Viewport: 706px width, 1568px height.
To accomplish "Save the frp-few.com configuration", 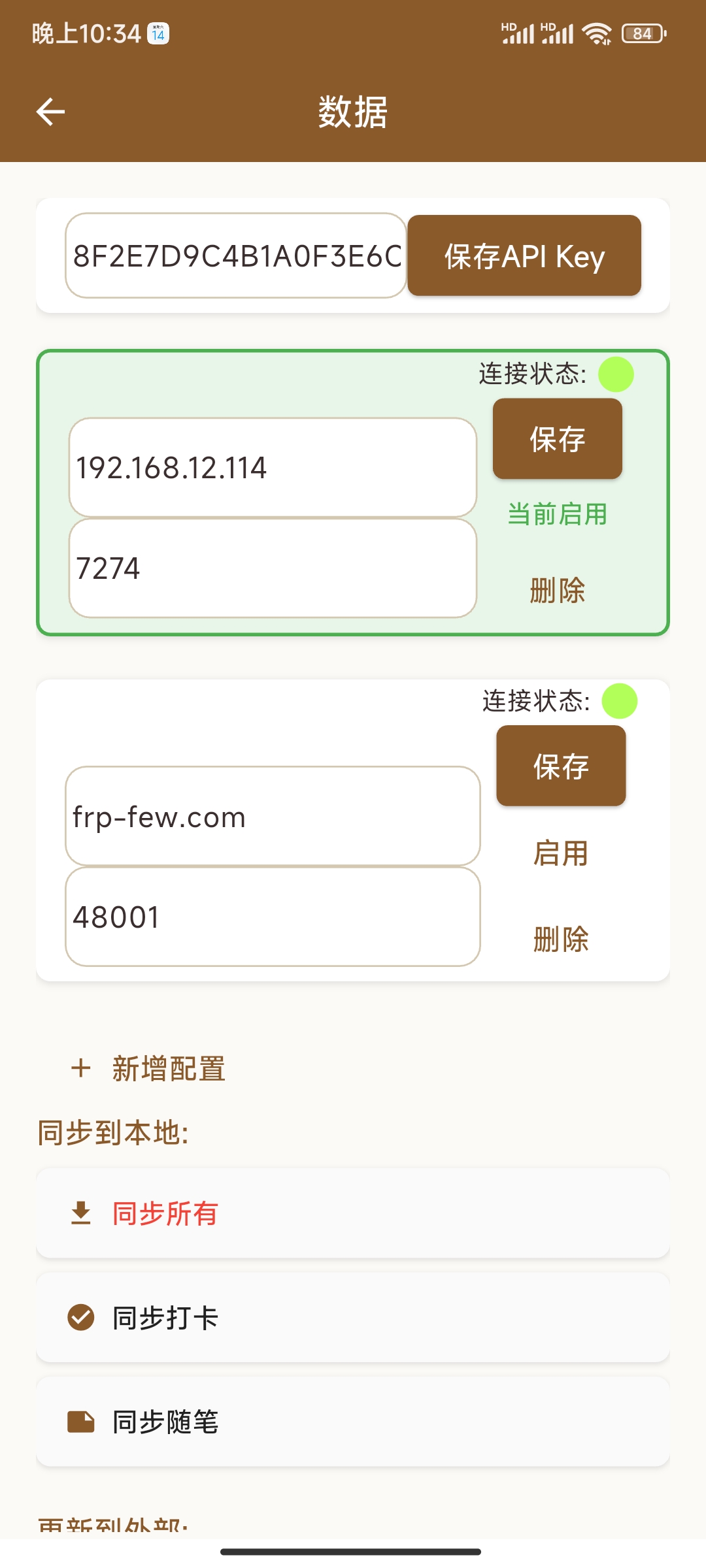I will click(x=561, y=766).
